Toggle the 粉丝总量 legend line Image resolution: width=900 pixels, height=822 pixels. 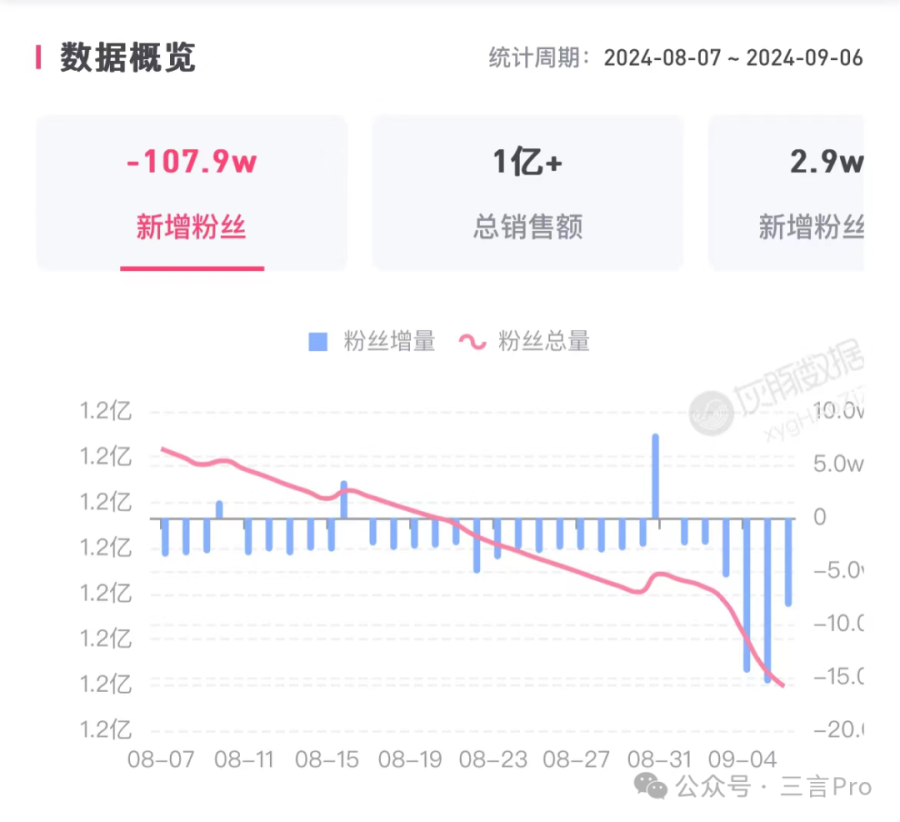pyautogui.click(x=526, y=342)
